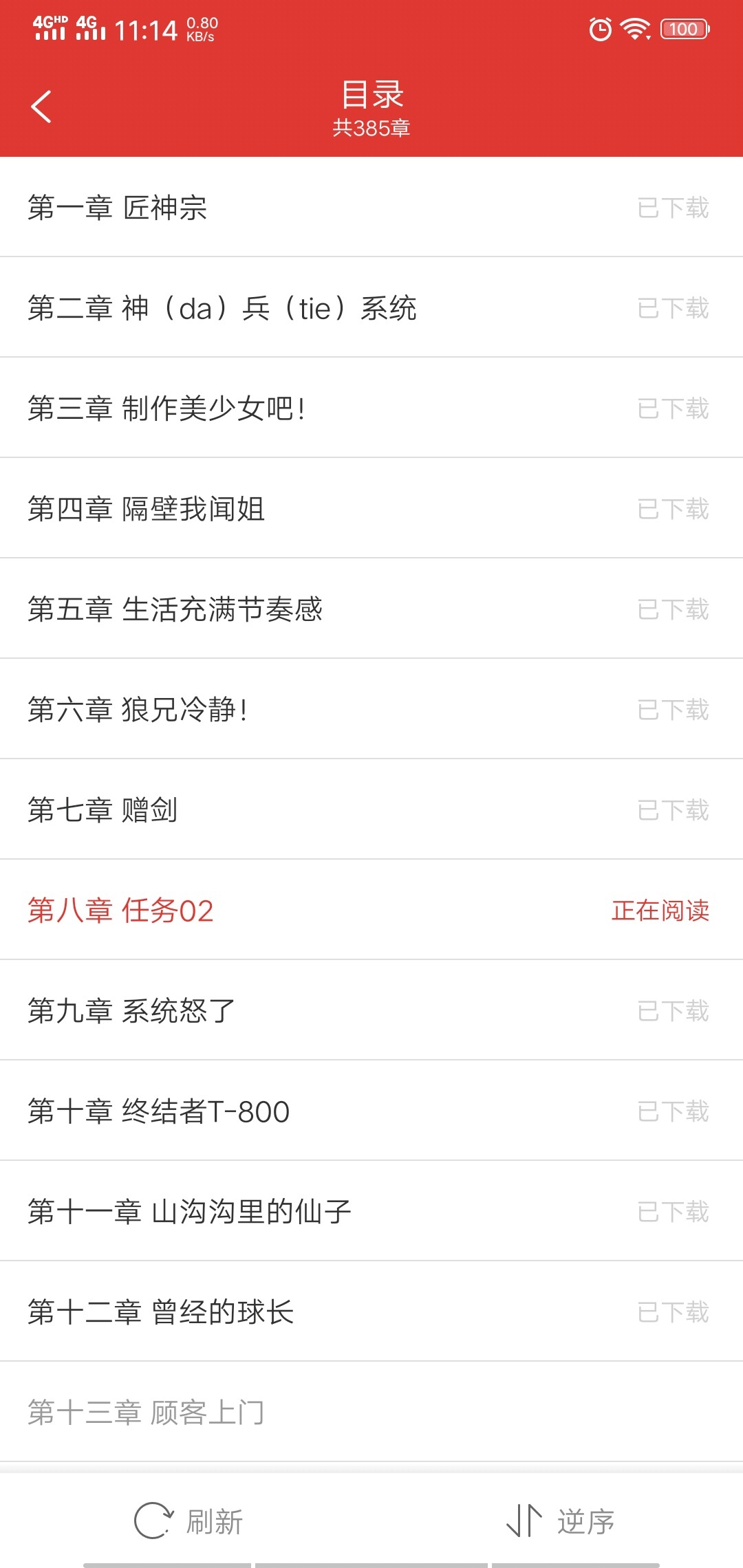Refresh the chapter list with 刷新
This screenshot has height=1568, width=743.
click(x=189, y=1521)
